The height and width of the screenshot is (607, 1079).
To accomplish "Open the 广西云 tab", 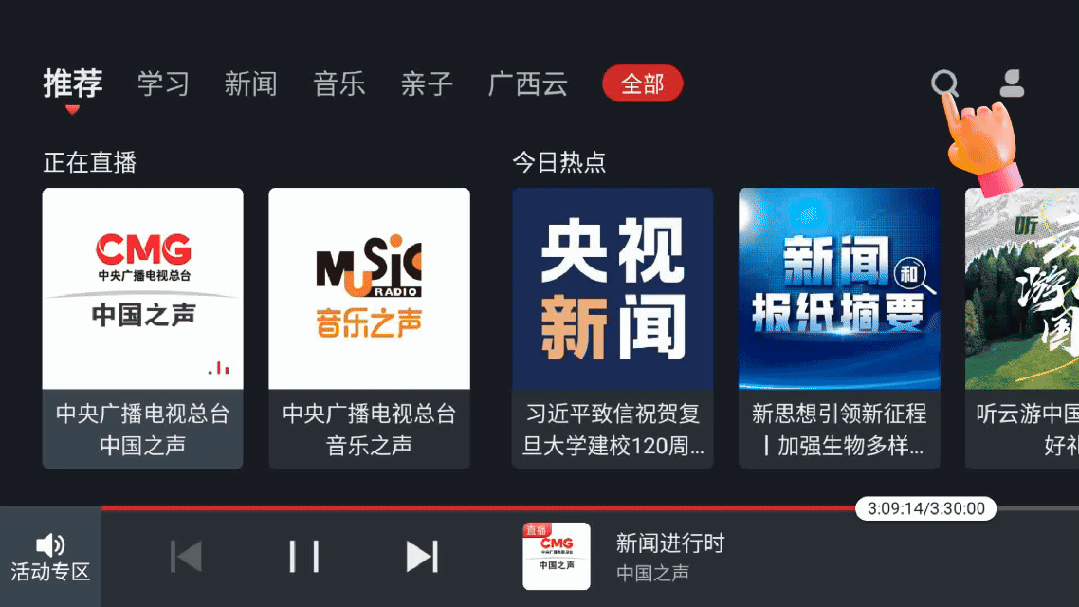I will tap(527, 84).
